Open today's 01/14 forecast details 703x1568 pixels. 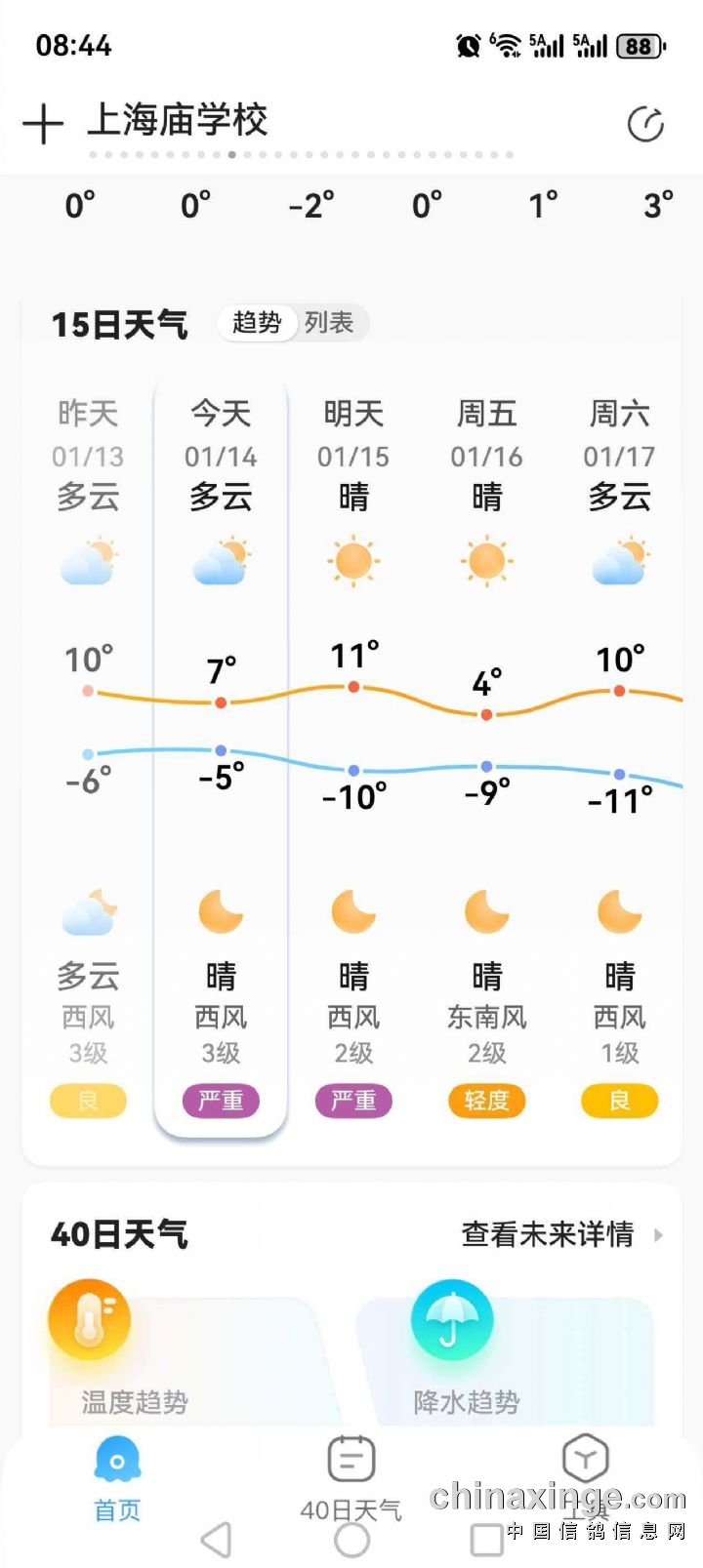[221, 456]
